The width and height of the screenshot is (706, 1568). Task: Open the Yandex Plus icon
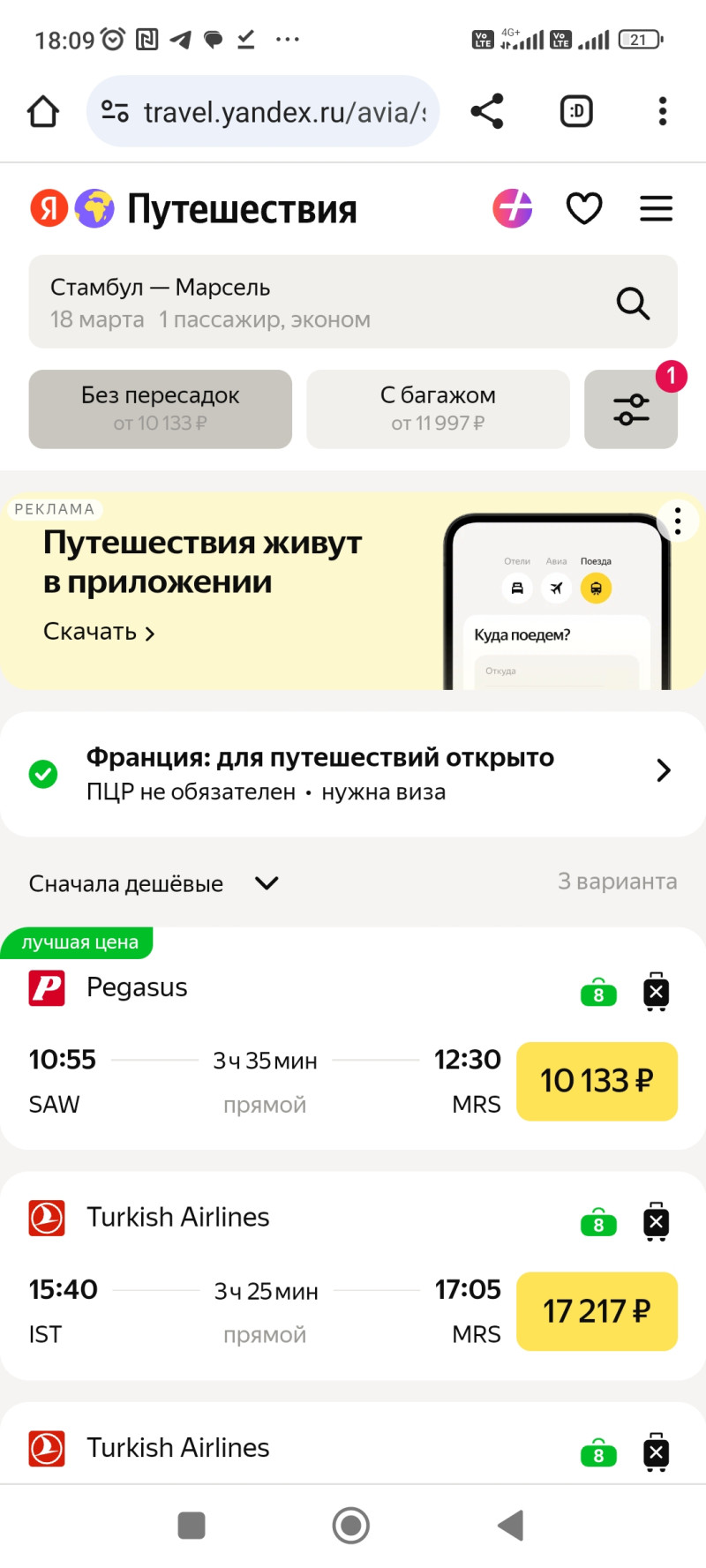513,209
